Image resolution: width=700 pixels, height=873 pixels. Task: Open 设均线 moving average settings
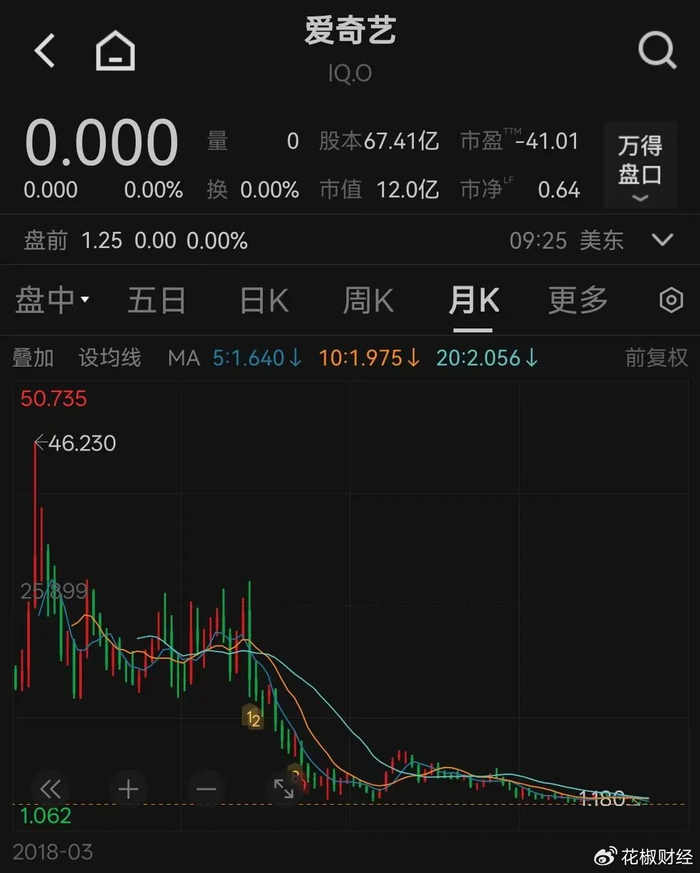click(110, 357)
